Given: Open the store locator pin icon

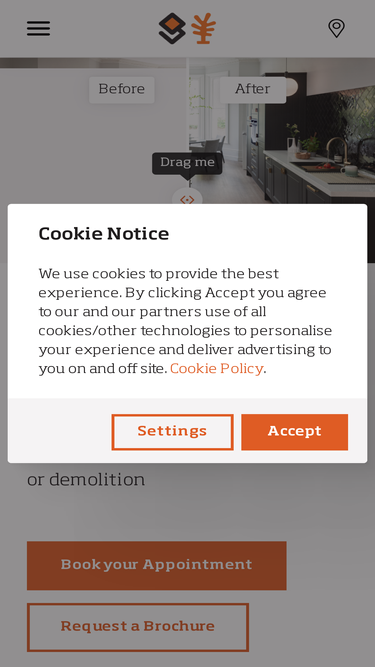Looking at the screenshot, I should tap(336, 29).
